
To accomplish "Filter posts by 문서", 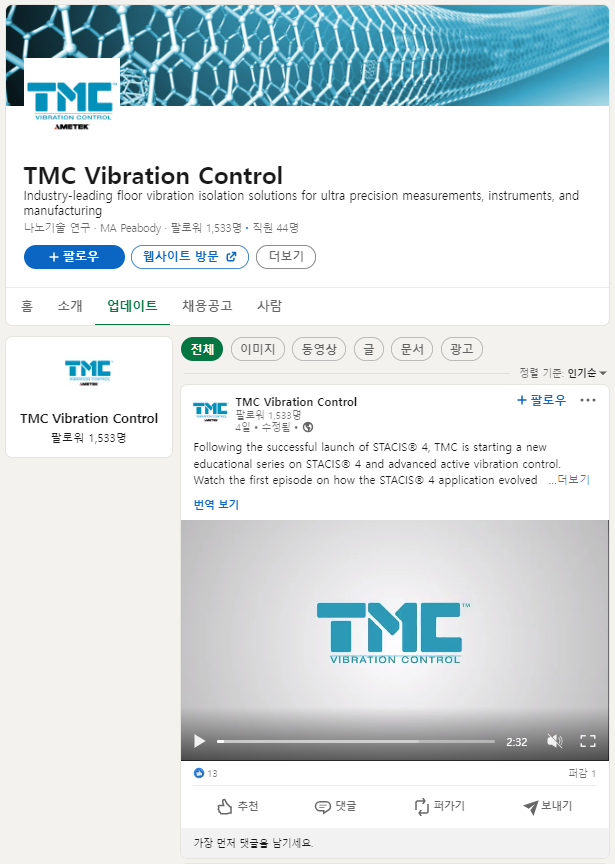I will [x=412, y=349].
